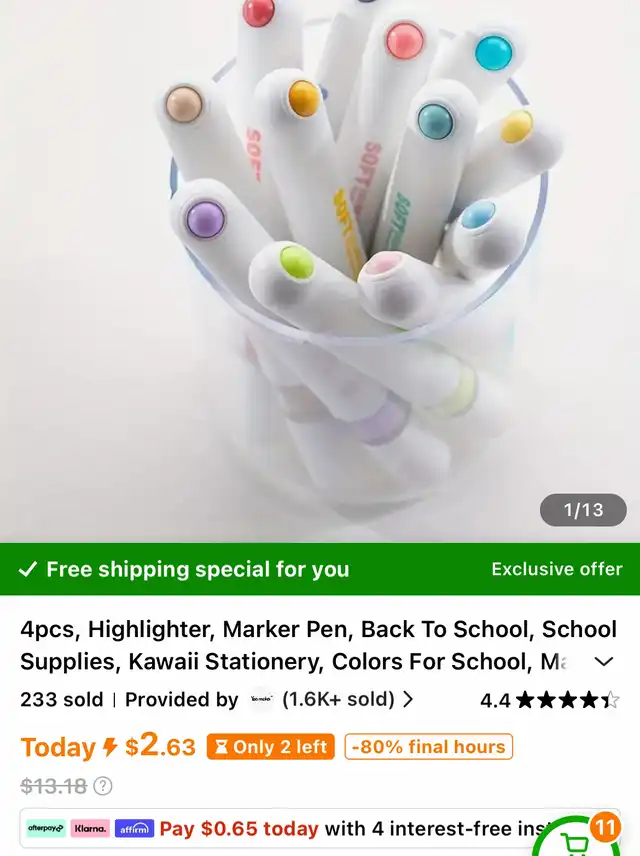
Task: Open the shopping cart with 11 items
Action: tap(582, 840)
